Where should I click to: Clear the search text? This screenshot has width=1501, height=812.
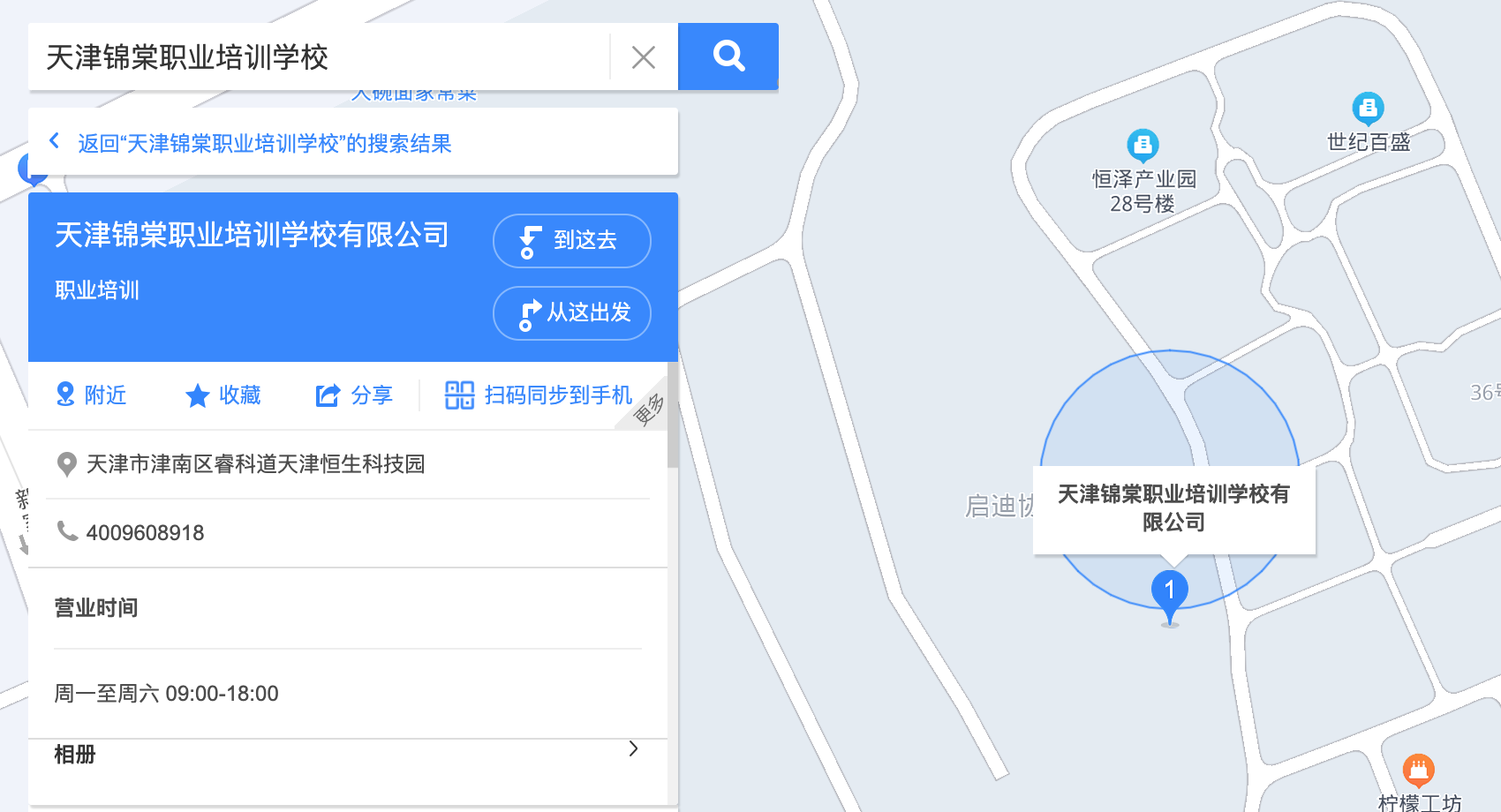644,57
